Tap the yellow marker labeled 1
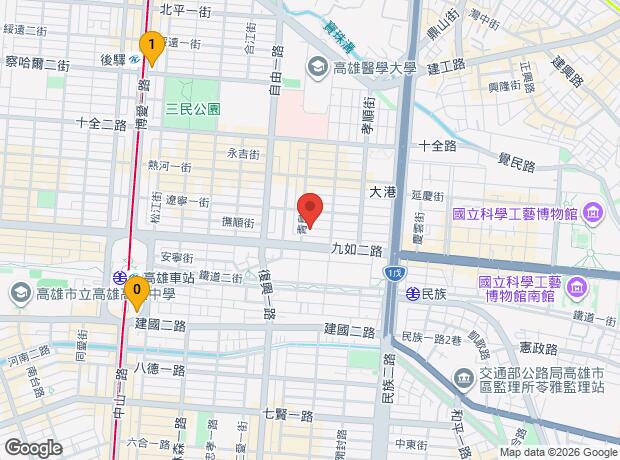The height and width of the screenshot is (460, 620). 150,45
